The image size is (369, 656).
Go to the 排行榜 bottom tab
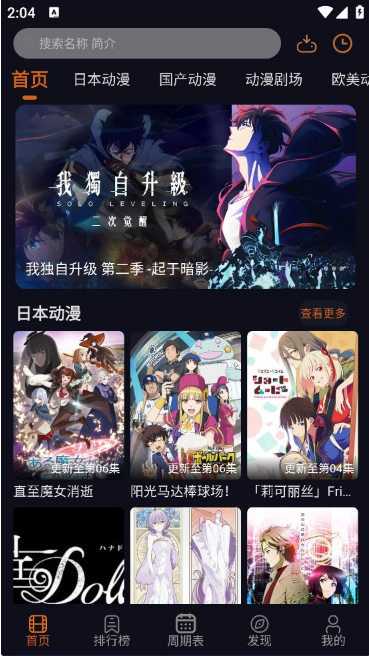(112, 630)
